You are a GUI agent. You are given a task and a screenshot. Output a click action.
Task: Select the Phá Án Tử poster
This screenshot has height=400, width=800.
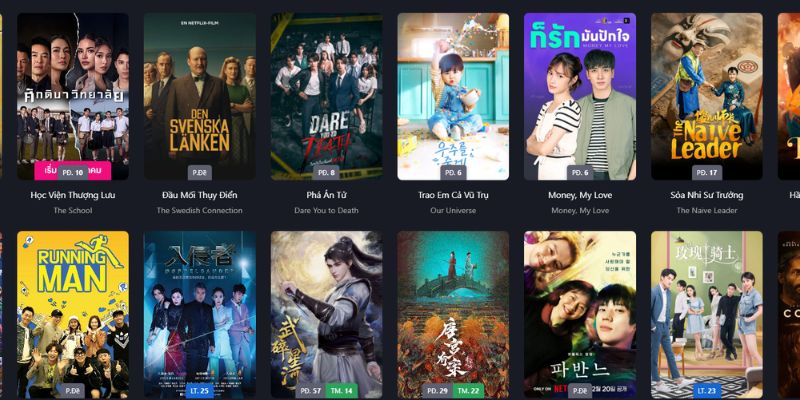[326, 95]
